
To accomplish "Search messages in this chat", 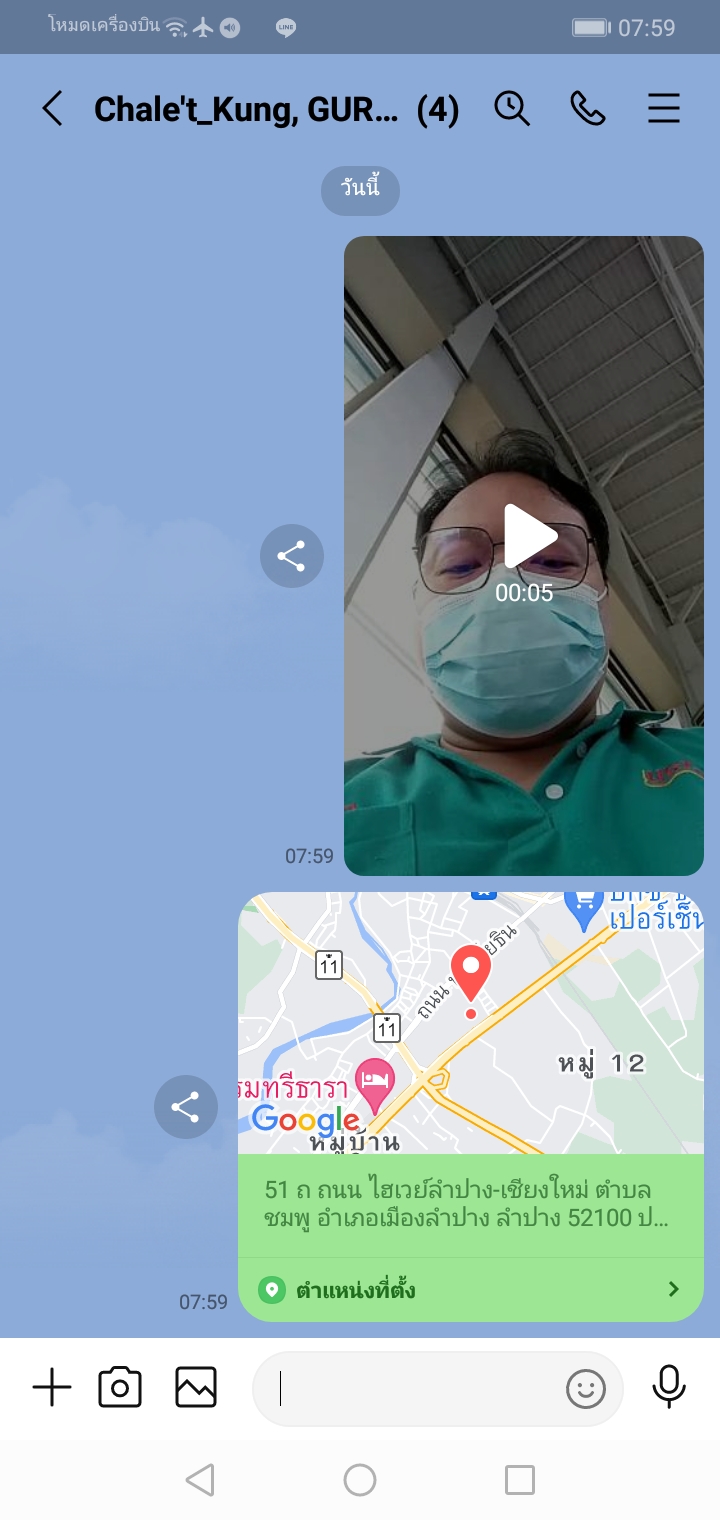I will point(512,108).
